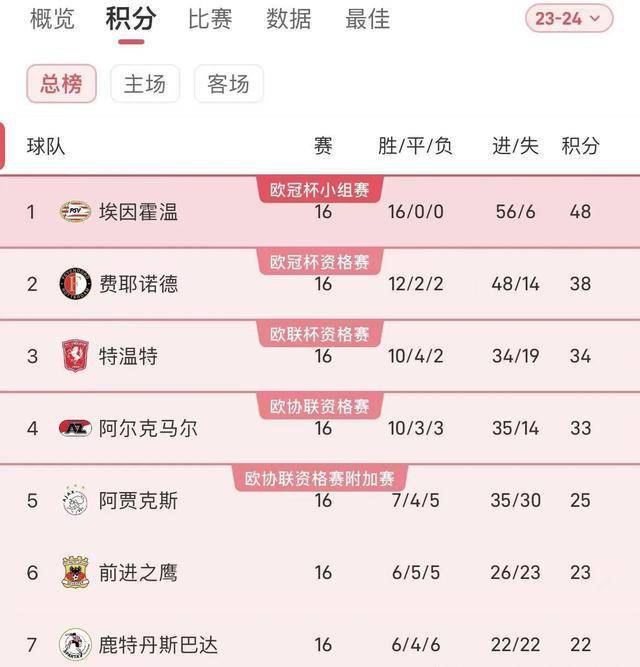640x667 pixels.
Task: View 特温特 team page
Action: click(x=128, y=356)
